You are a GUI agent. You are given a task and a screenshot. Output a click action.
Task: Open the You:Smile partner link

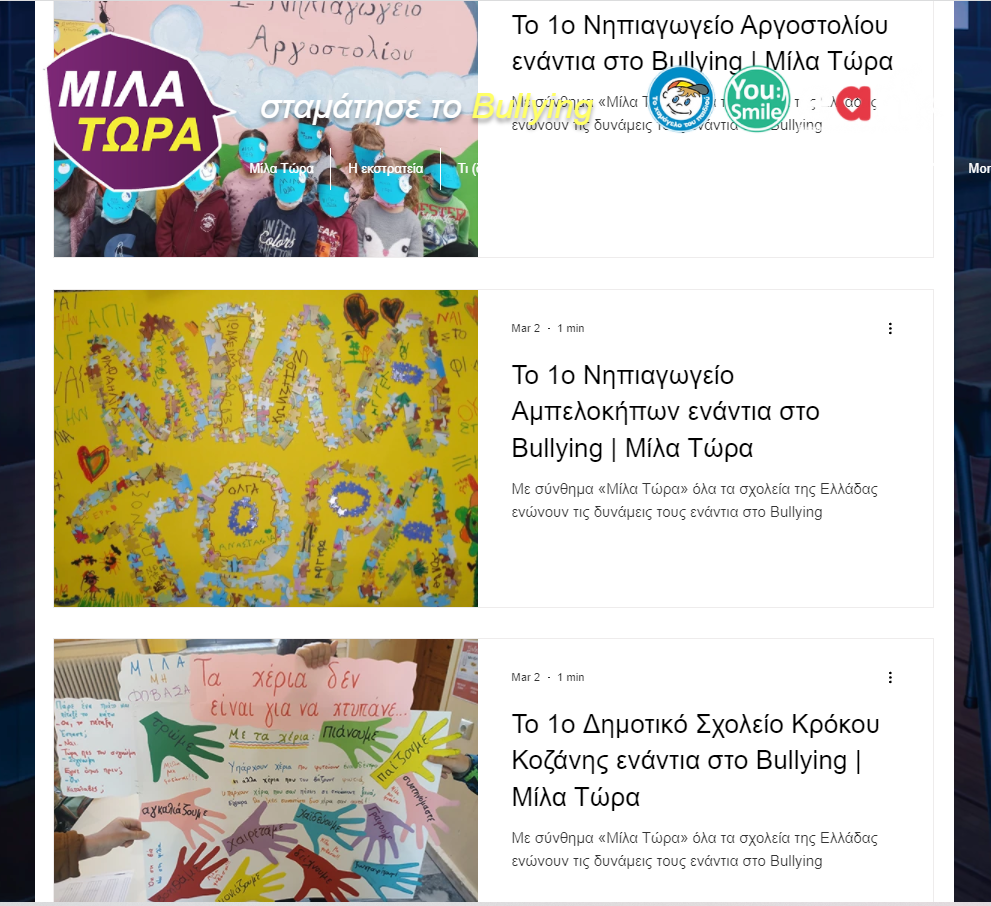tap(756, 99)
